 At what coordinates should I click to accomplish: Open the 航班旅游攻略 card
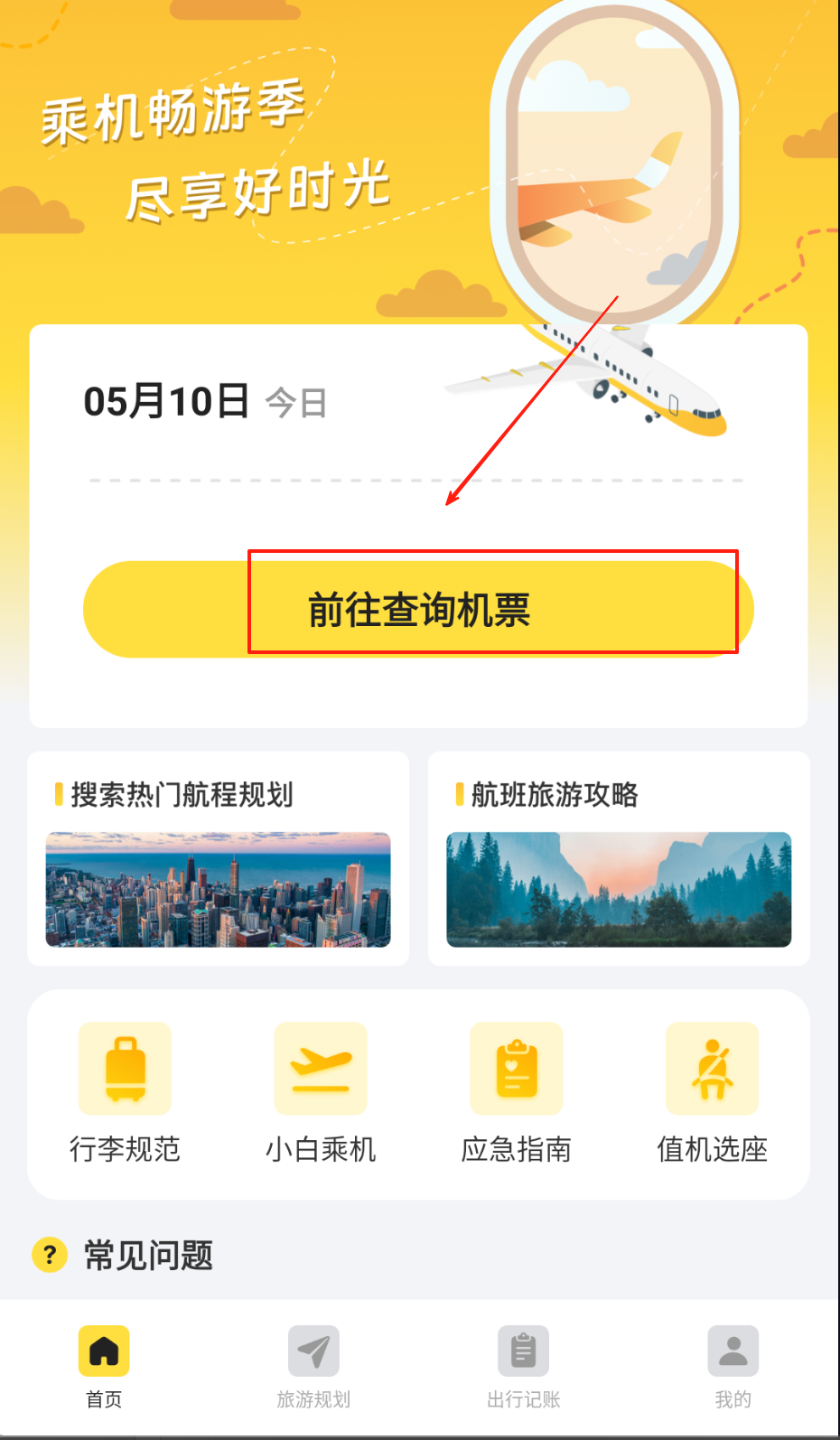(619, 858)
